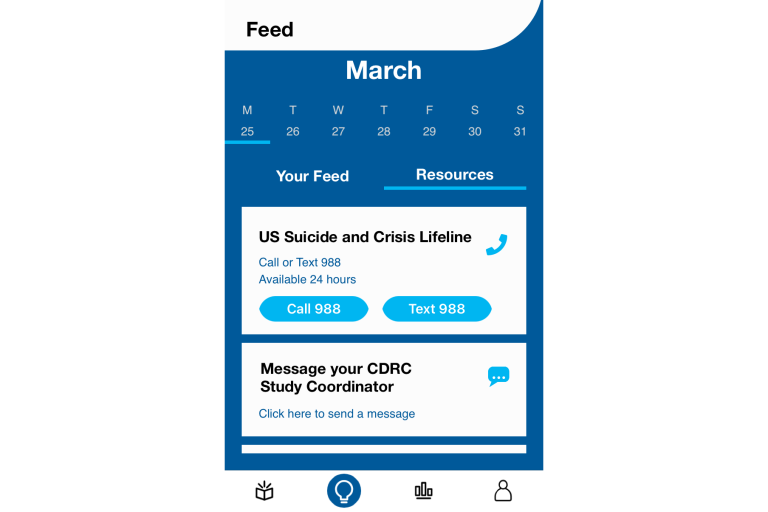Select Saturday 30 in the calendar
This screenshot has height=512, width=768.
pyautogui.click(x=474, y=122)
